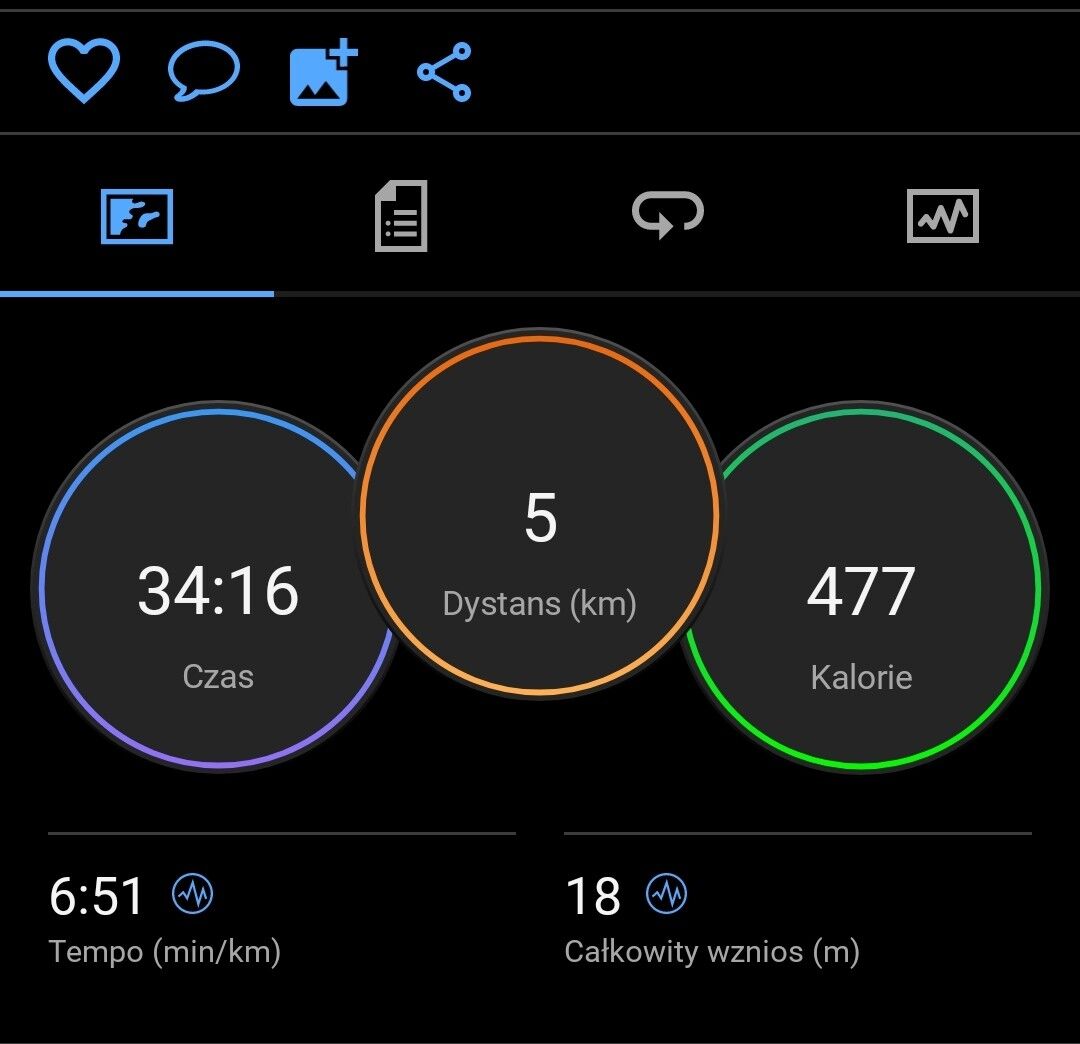Switch to the overview map tab

[137, 216]
